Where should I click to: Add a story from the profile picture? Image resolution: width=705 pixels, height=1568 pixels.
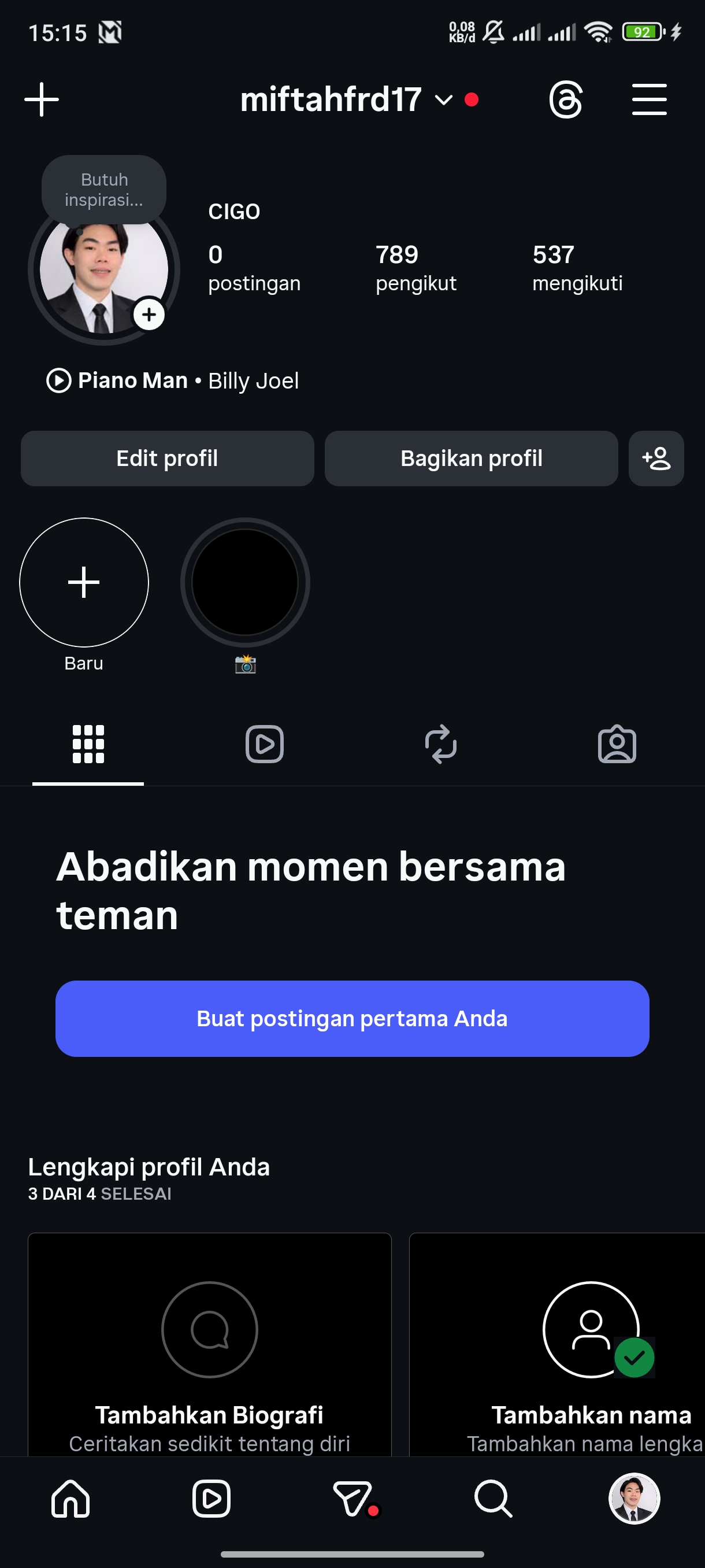149,315
